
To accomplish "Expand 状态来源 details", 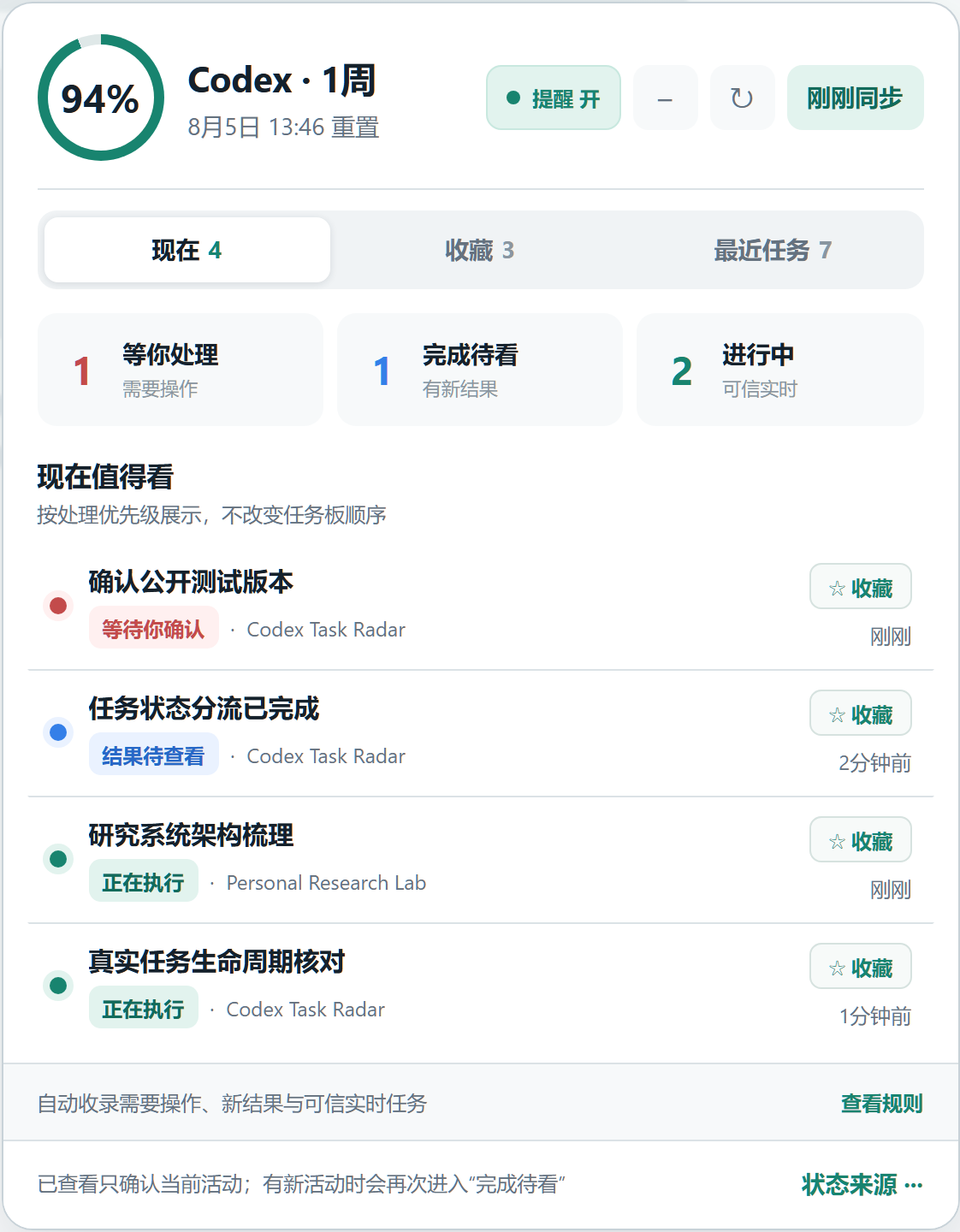I will coord(862,1185).
